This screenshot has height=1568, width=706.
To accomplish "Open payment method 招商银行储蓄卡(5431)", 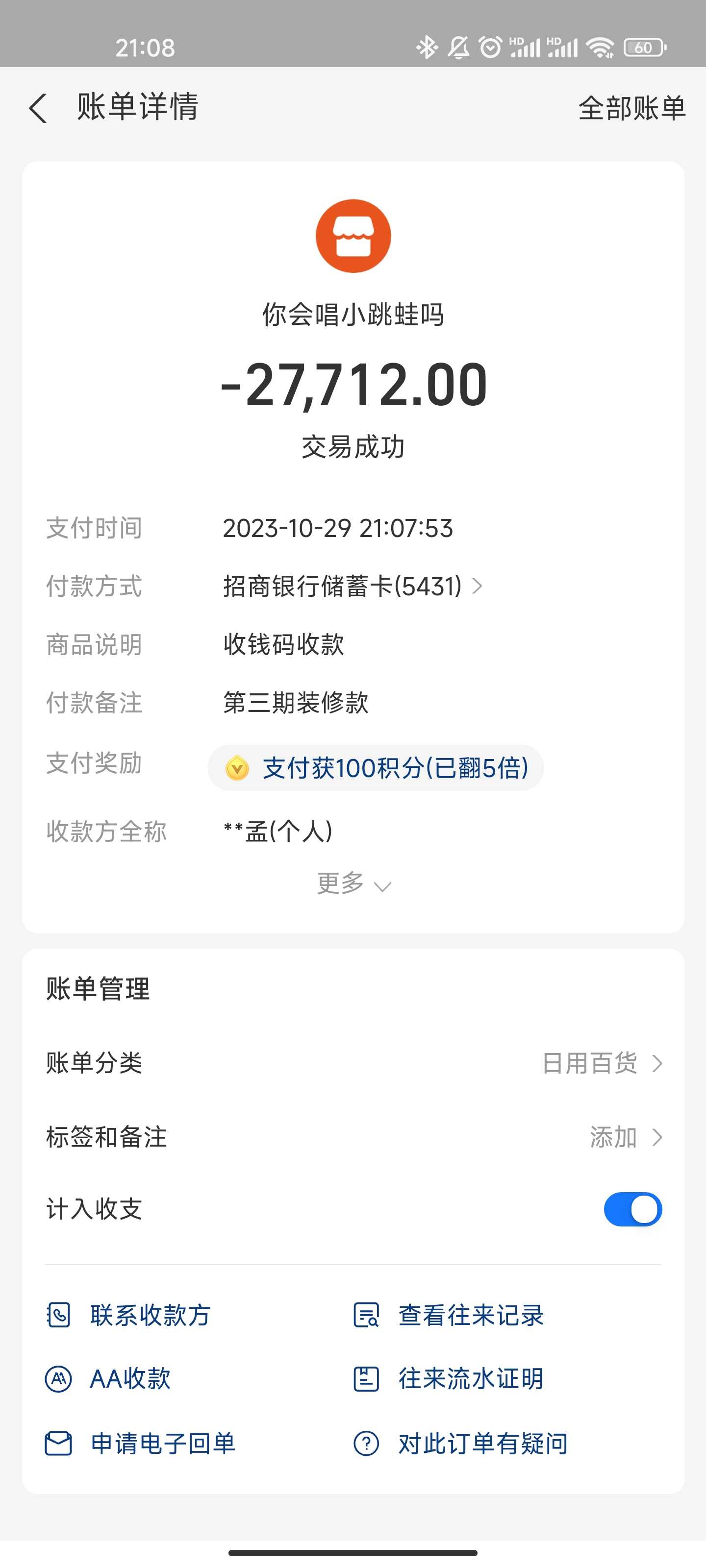I will tap(352, 586).
